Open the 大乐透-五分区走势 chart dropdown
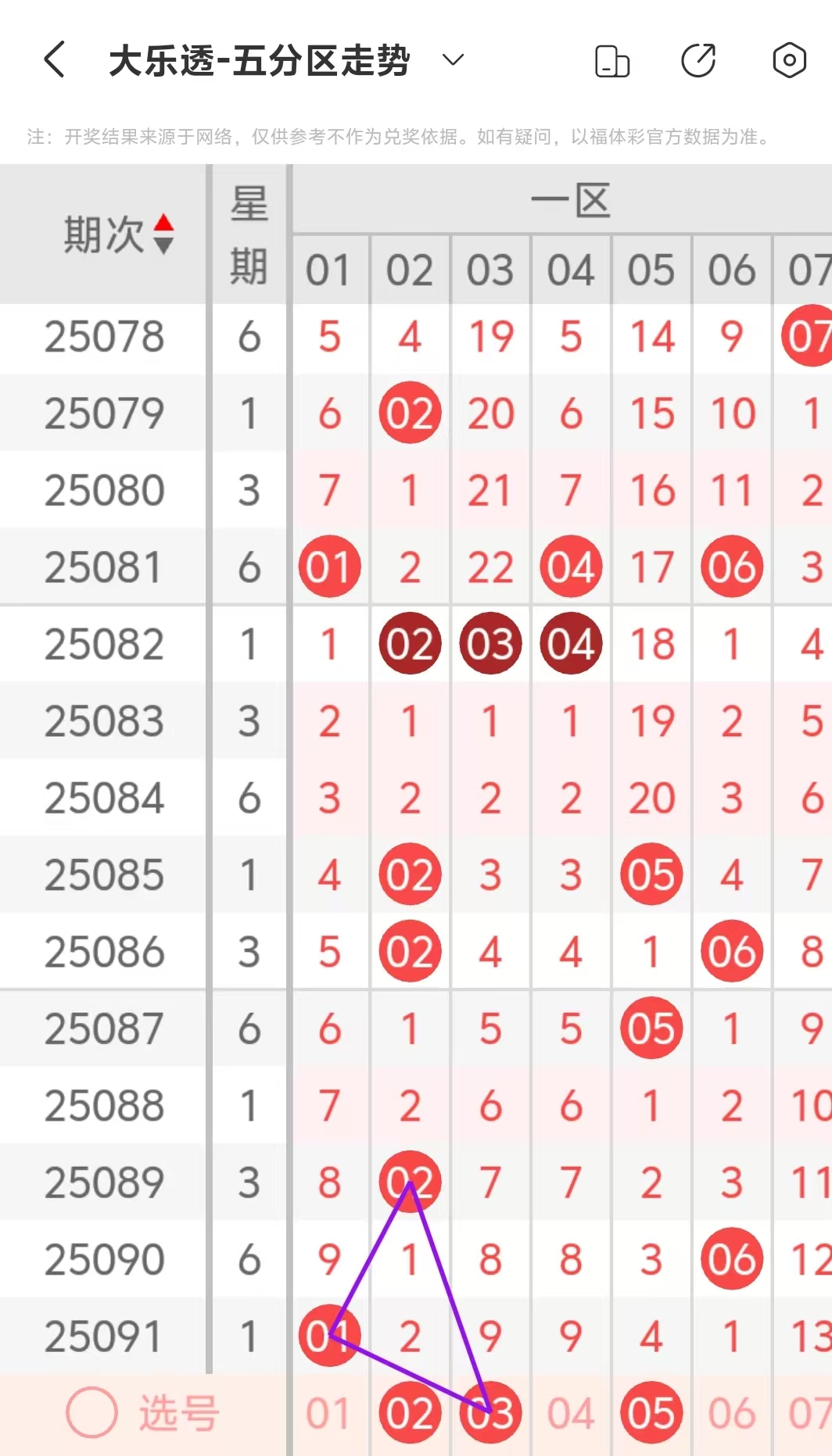The height and width of the screenshot is (1456, 832). (x=453, y=59)
